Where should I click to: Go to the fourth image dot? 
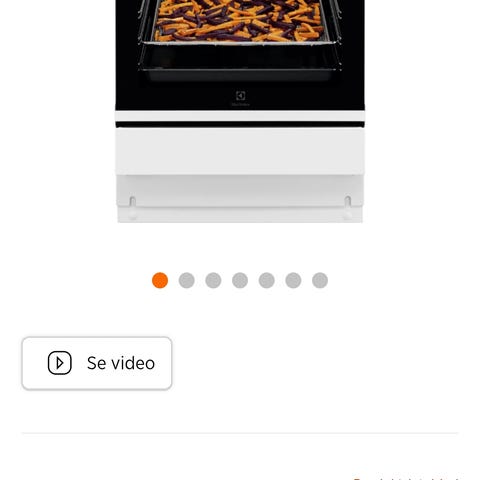click(x=240, y=280)
